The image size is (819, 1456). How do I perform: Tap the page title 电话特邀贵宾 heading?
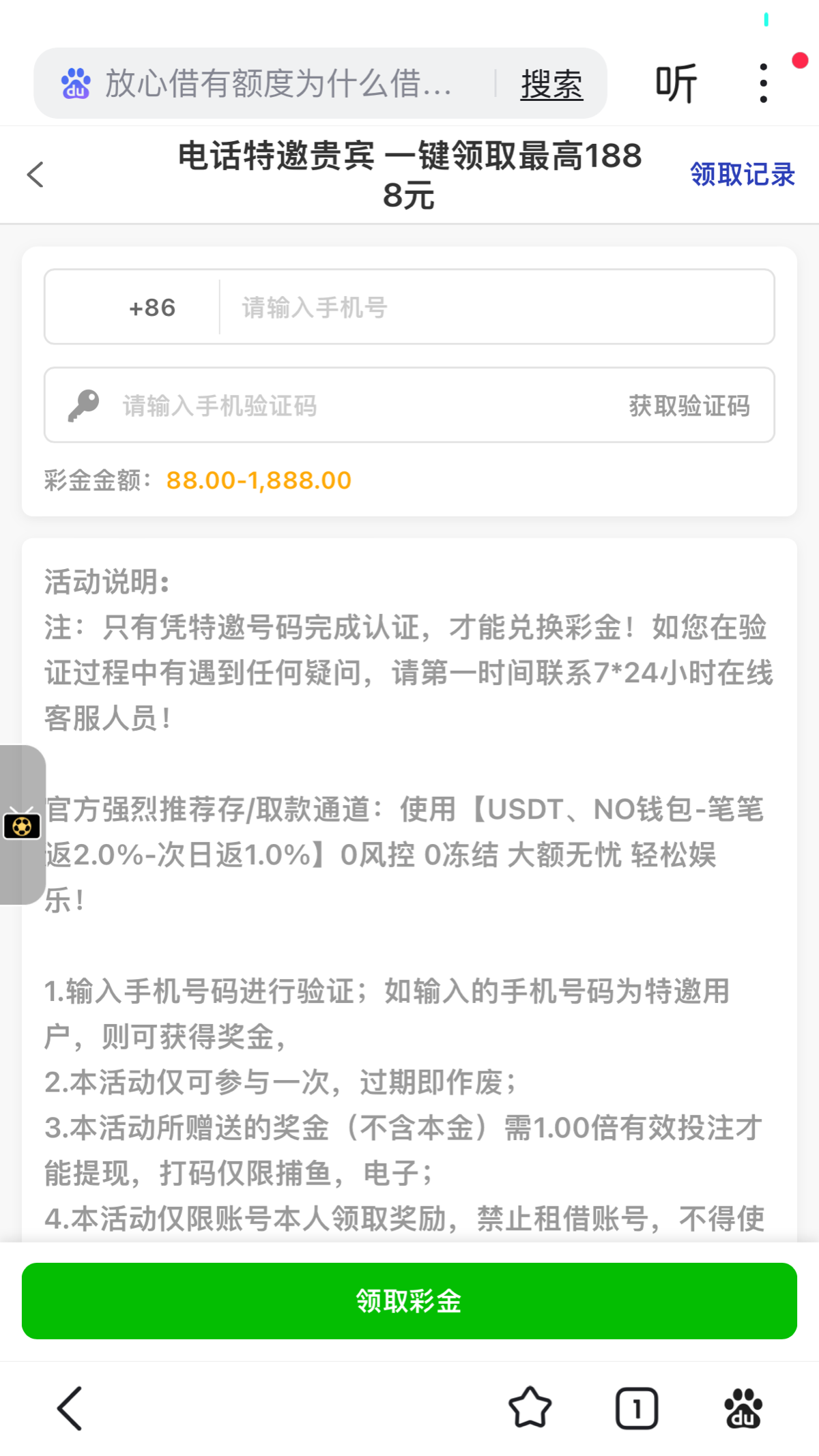pyautogui.click(x=409, y=174)
